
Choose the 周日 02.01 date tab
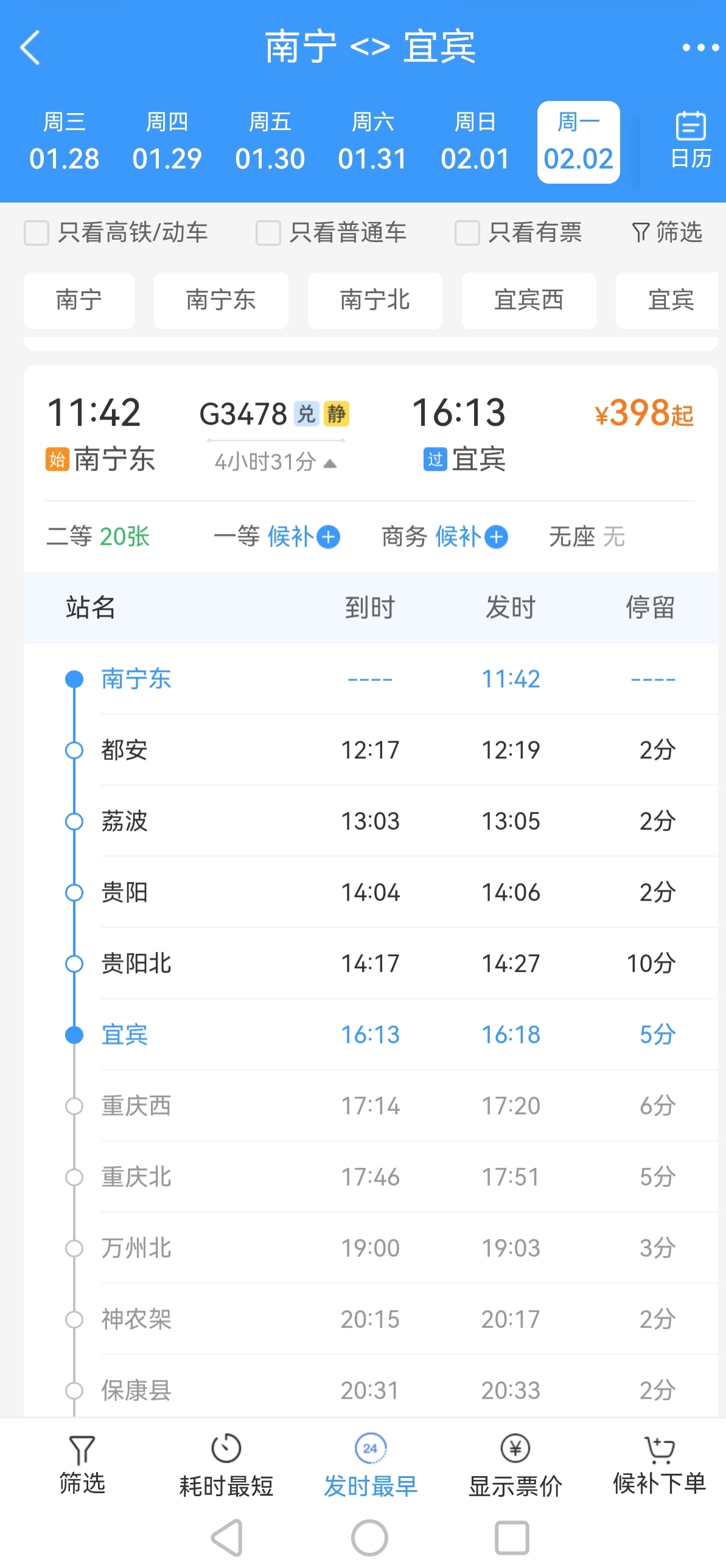(475, 142)
